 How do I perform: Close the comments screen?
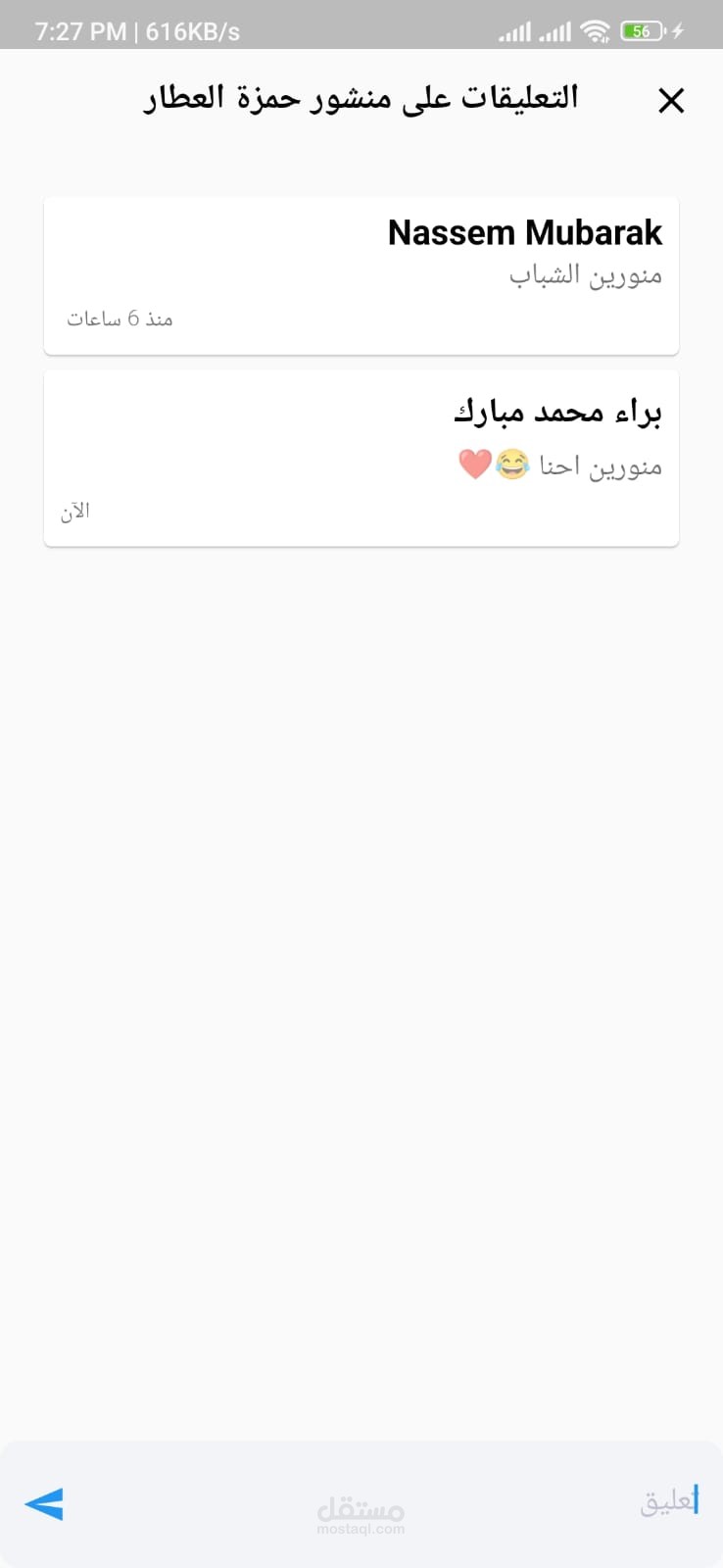(x=671, y=100)
